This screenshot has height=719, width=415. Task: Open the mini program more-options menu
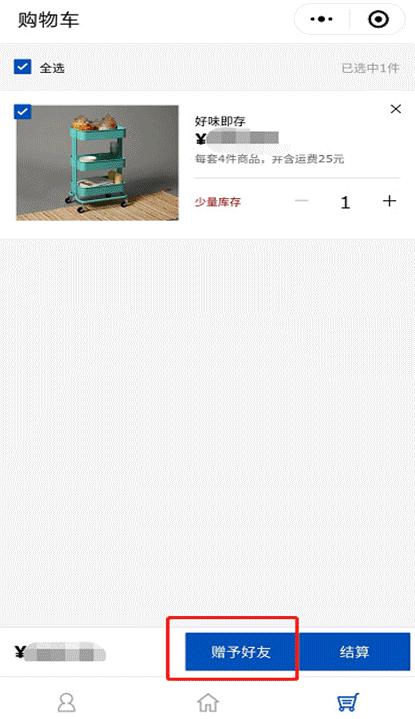[321, 19]
